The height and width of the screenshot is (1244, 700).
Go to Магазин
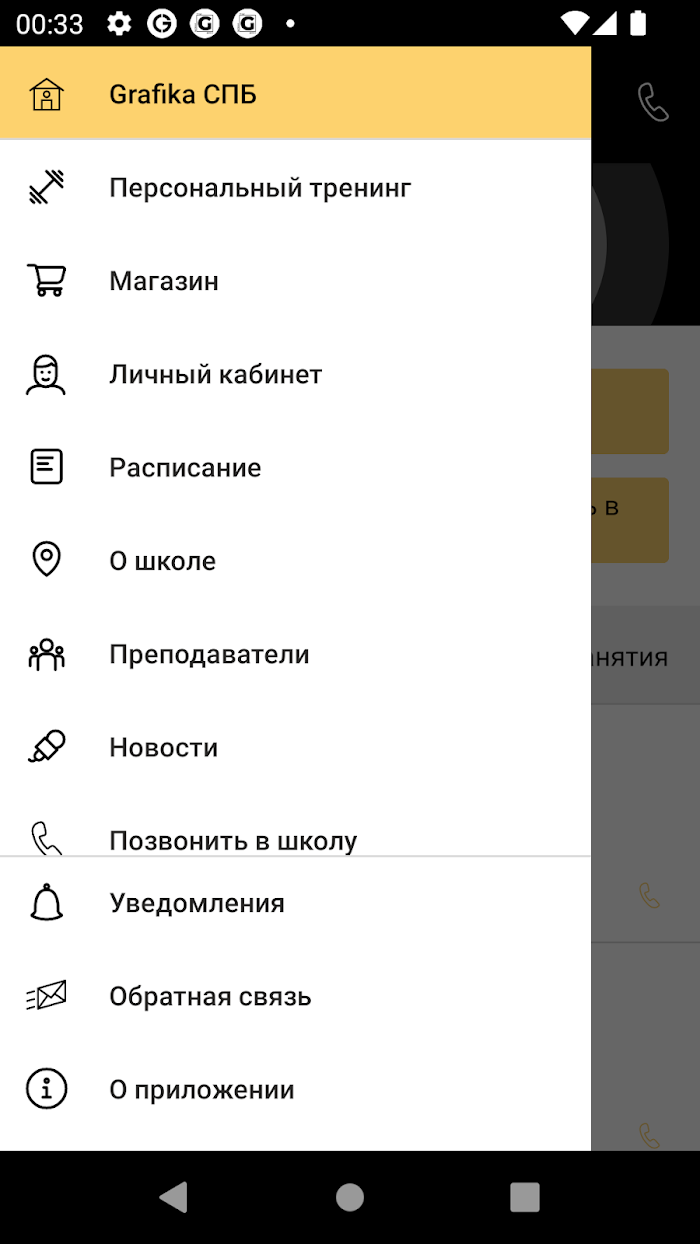pos(295,281)
